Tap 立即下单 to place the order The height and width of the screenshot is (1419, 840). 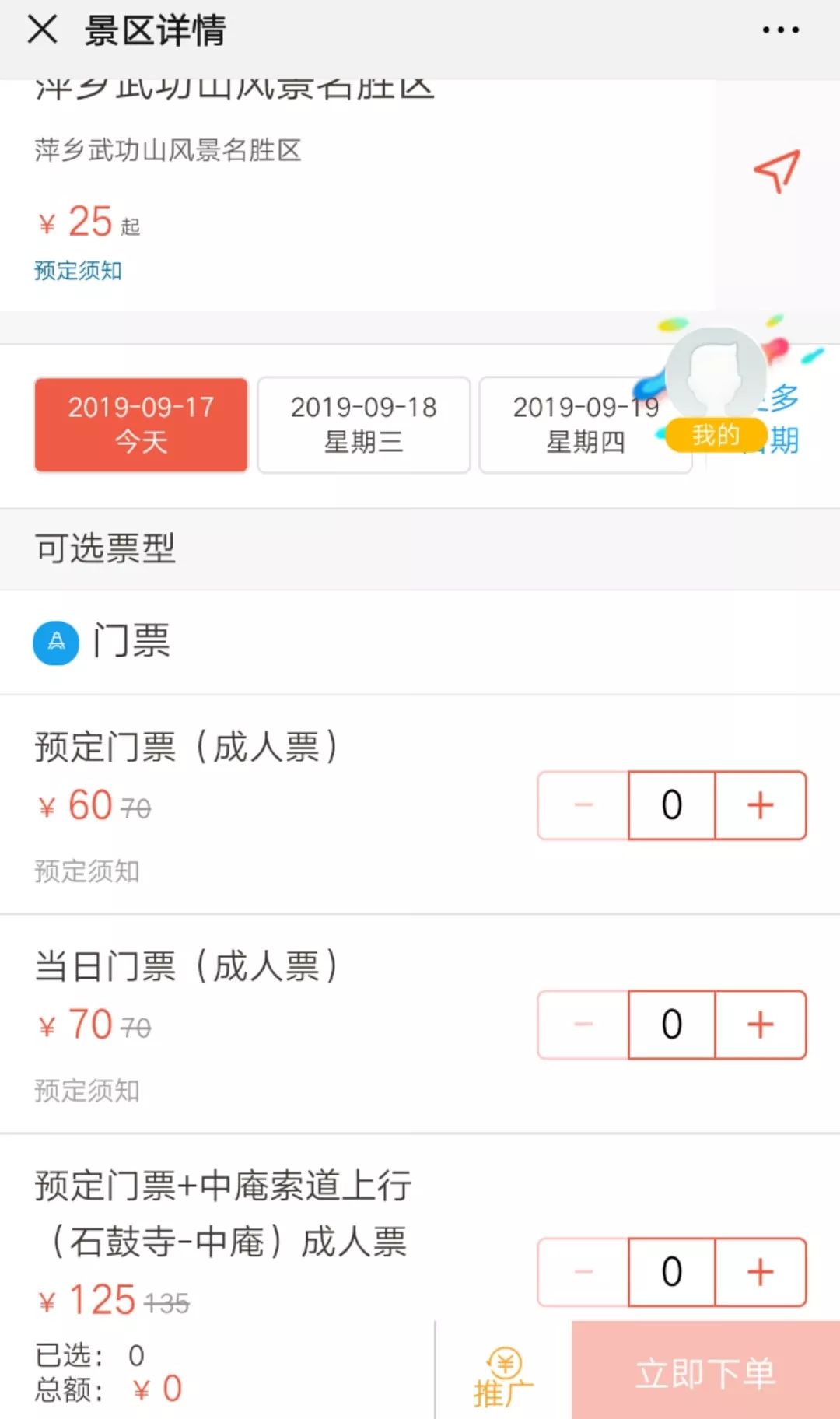tap(705, 1372)
